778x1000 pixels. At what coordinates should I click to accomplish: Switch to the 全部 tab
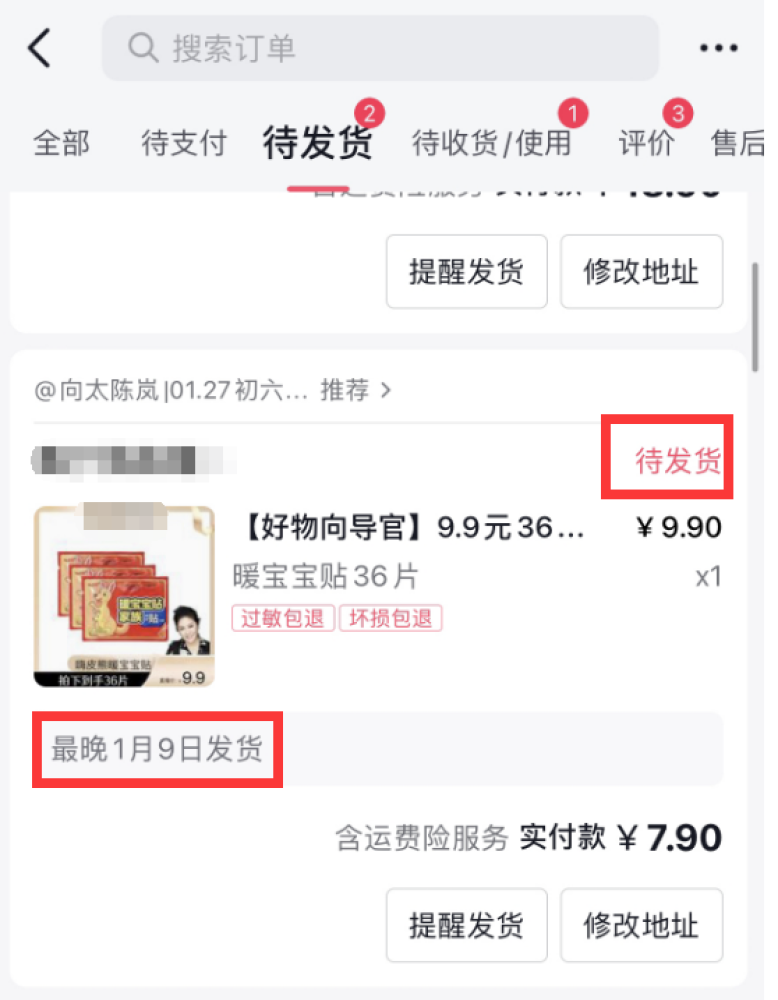61,143
